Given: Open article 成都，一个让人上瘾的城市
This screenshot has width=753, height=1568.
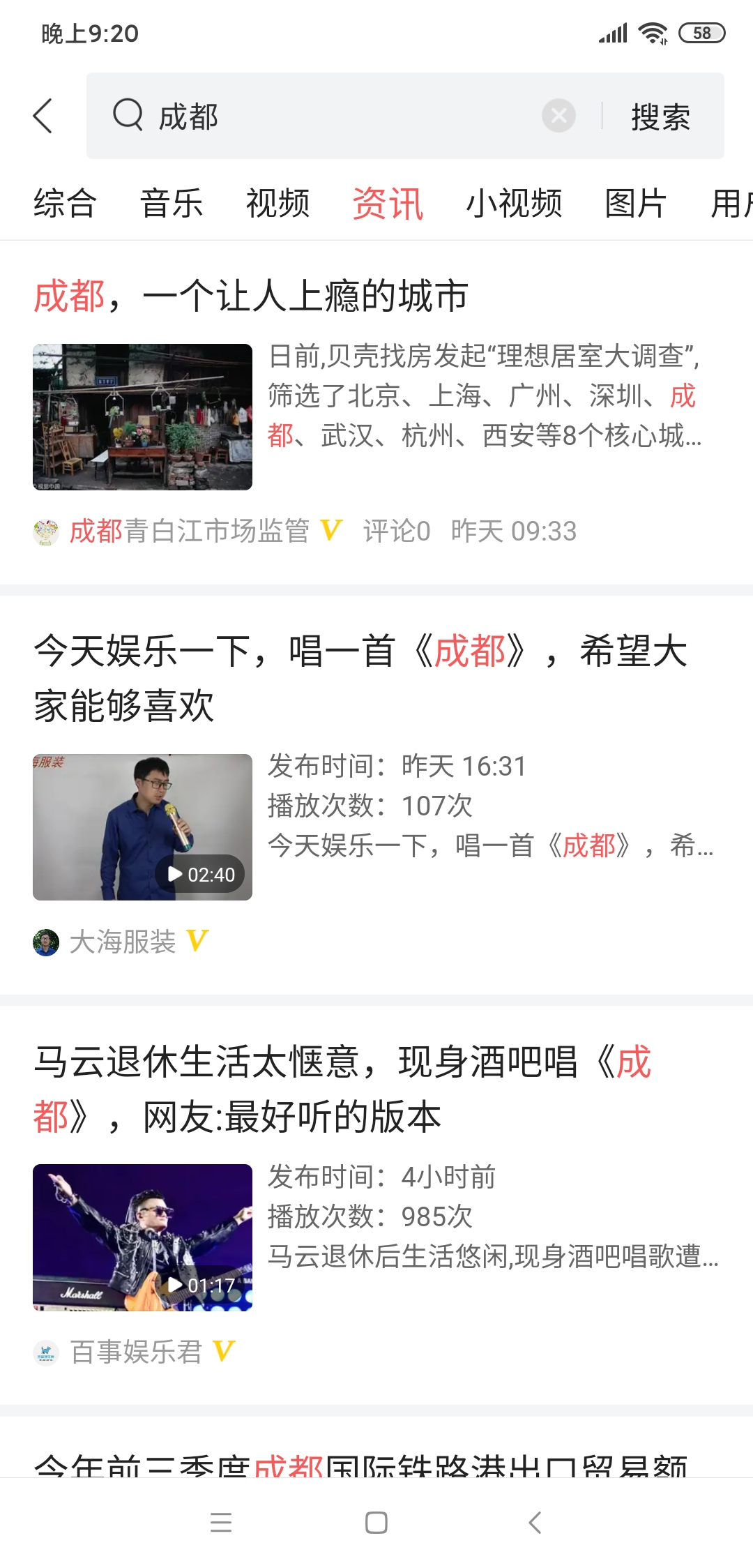Looking at the screenshot, I should [251, 296].
